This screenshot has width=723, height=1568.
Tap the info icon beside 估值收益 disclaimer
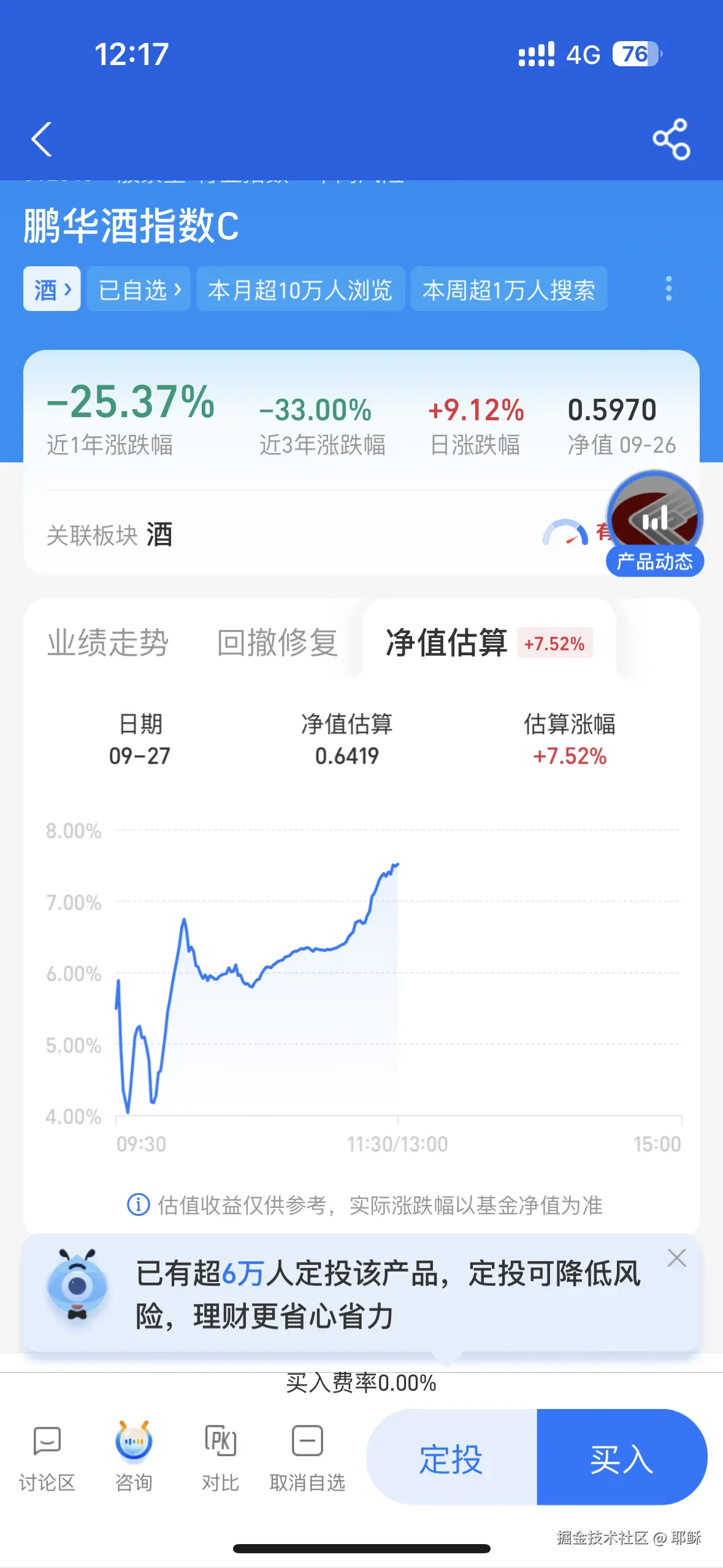pos(140,1205)
